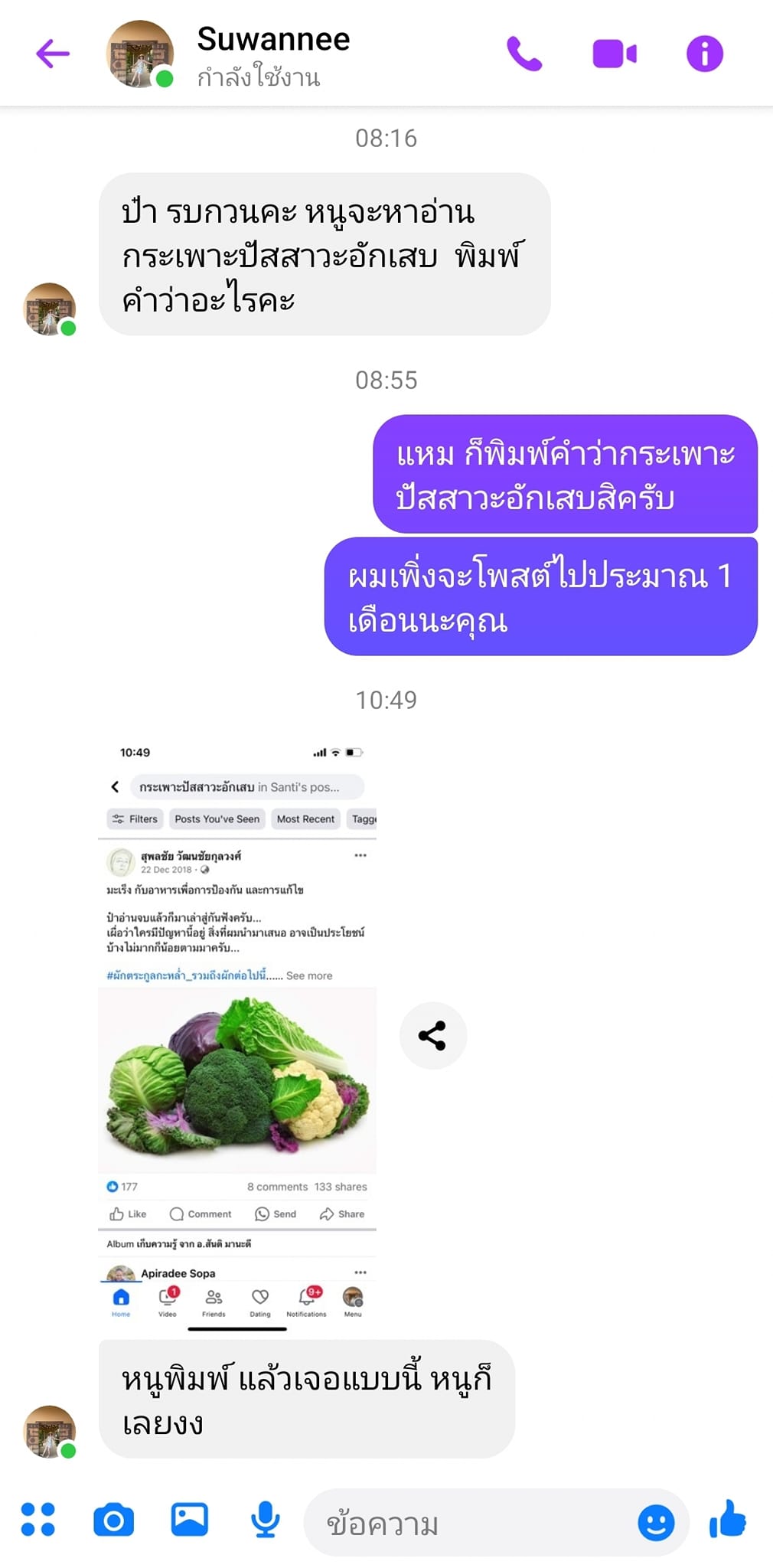Start a voice call with Suwannee
This screenshot has height=1568, width=773.
coord(524,54)
